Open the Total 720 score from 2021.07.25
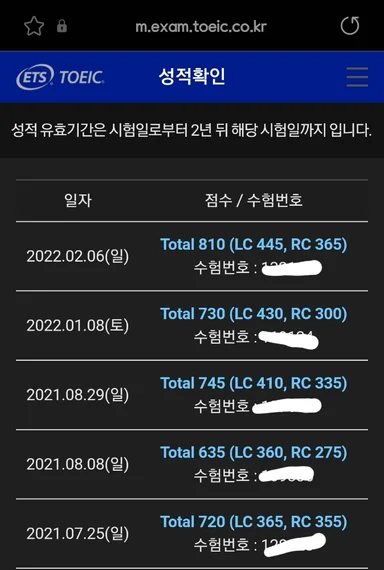 [x=254, y=522]
